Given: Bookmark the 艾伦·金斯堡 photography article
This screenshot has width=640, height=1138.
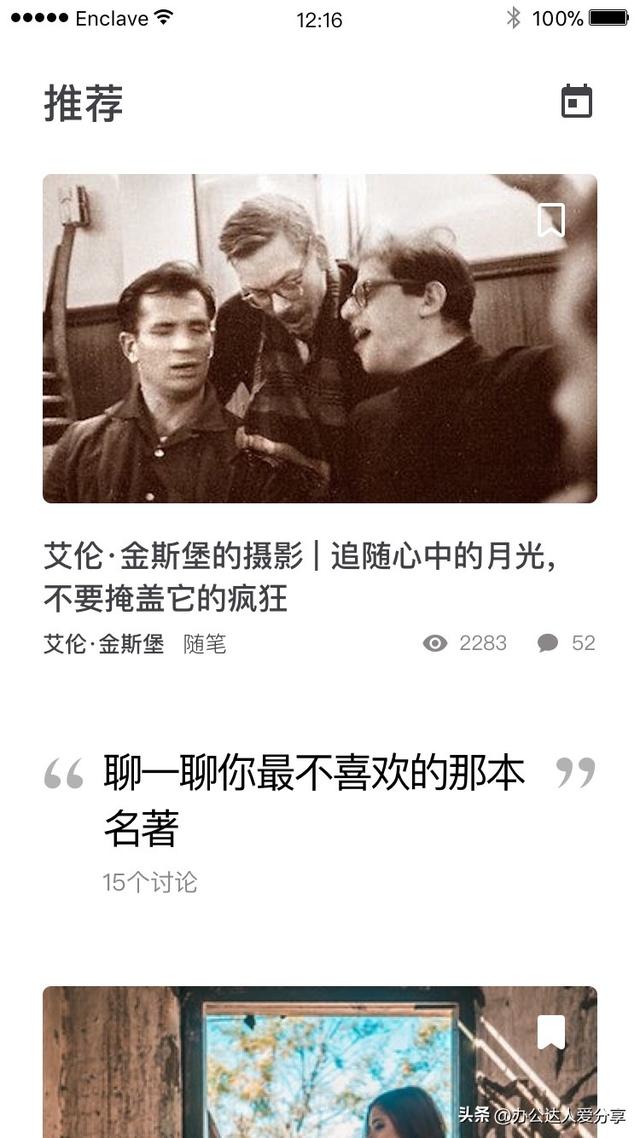Looking at the screenshot, I should tap(551, 220).
